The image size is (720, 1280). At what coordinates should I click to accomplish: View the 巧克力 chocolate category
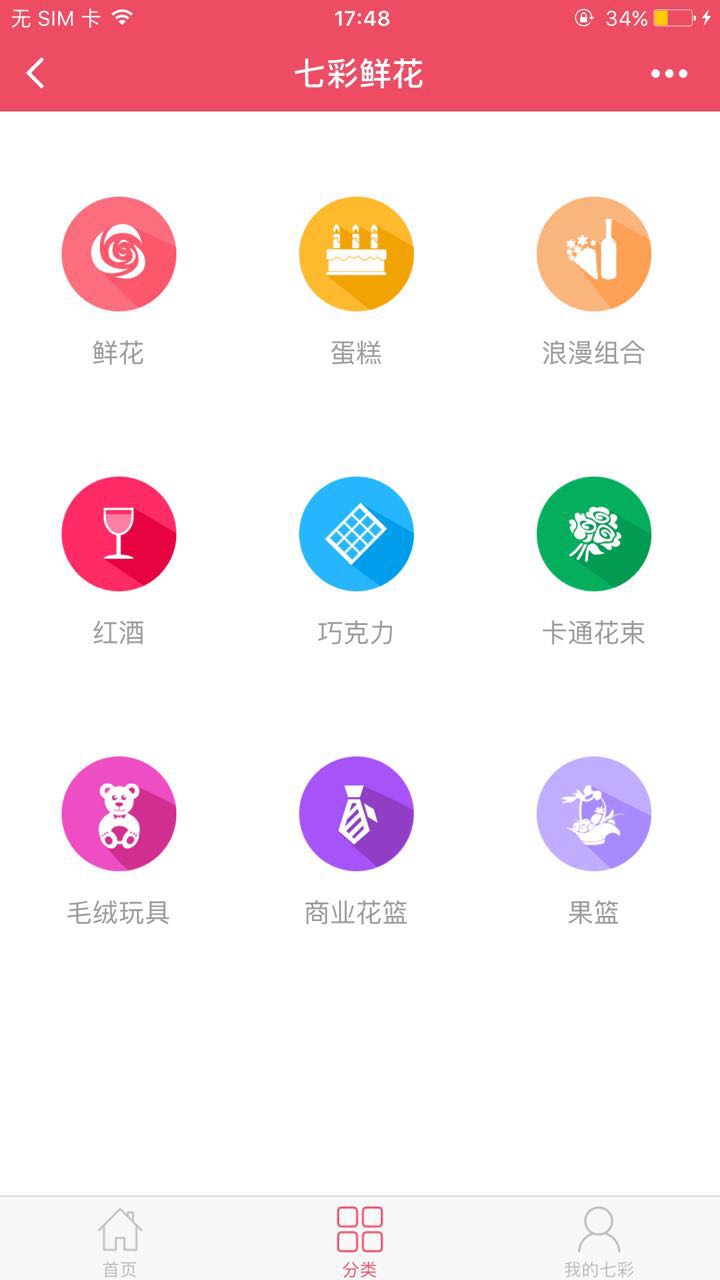(x=356, y=534)
